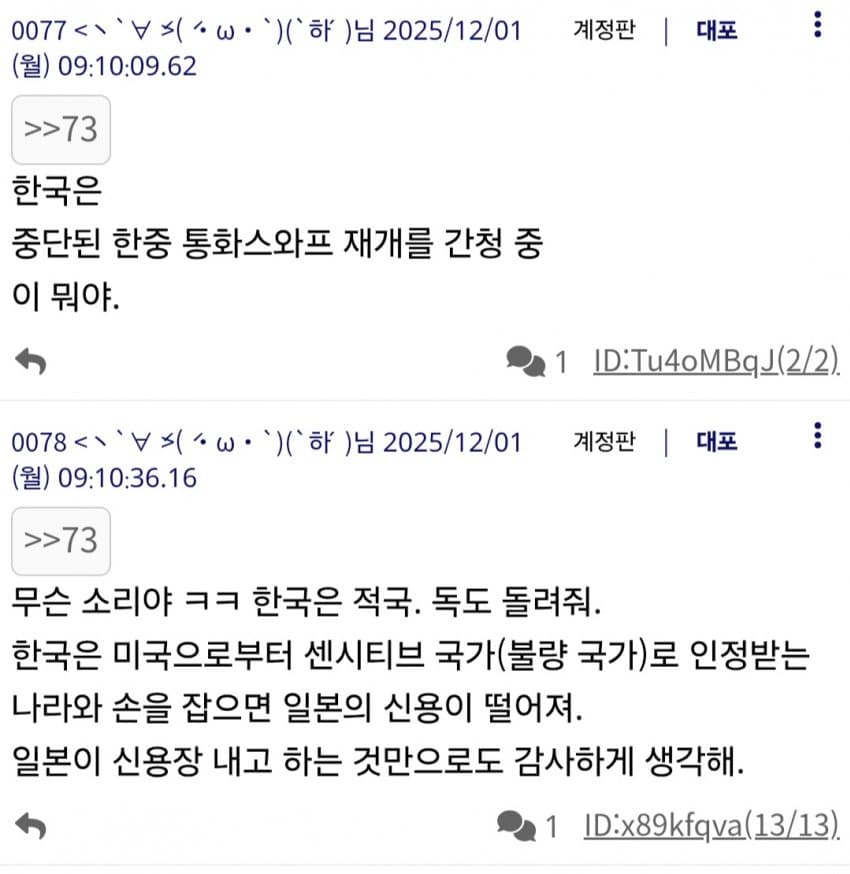Viewport: 850px width, 874px height.
Task: Show posts by ID:x89kfqva(13/13)
Action: point(710,825)
